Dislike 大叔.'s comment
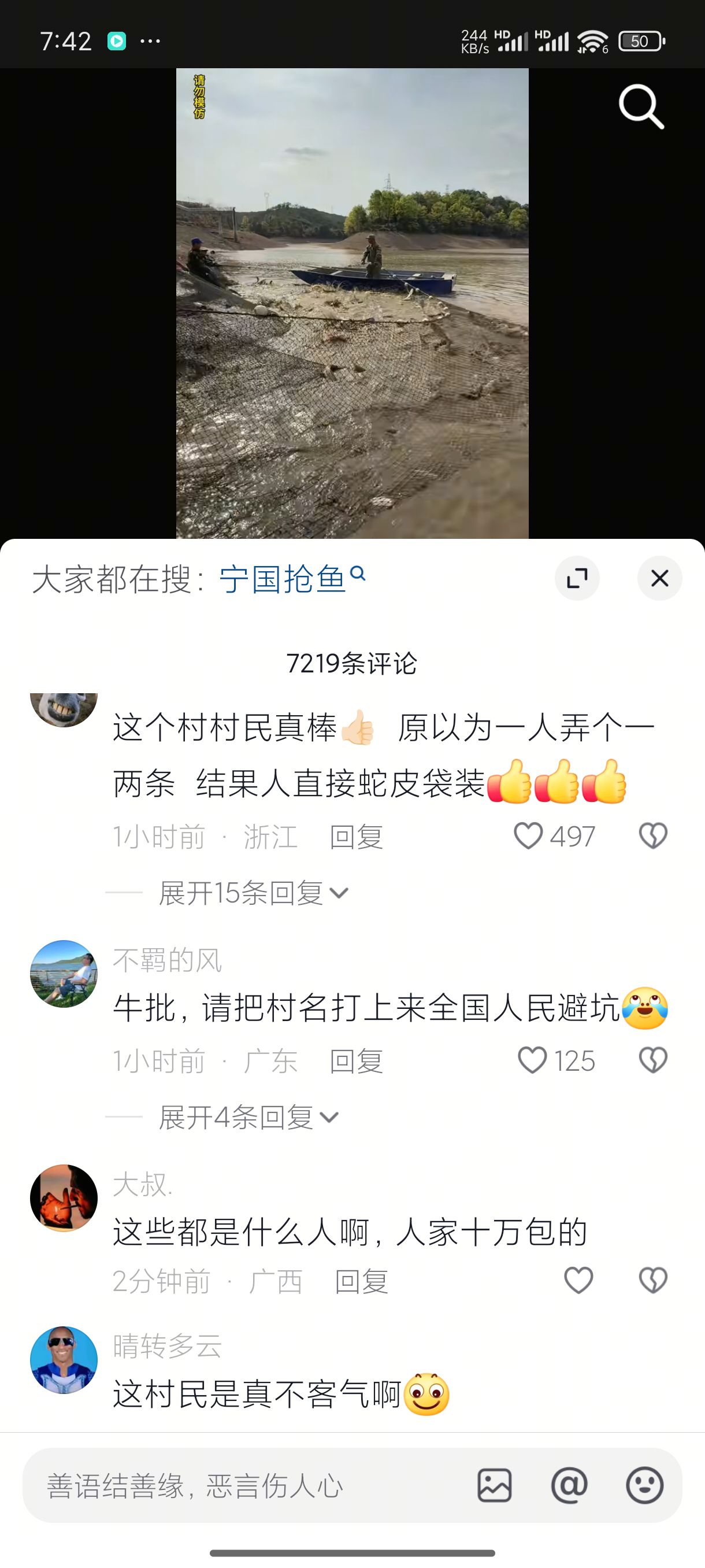 [x=654, y=1280]
